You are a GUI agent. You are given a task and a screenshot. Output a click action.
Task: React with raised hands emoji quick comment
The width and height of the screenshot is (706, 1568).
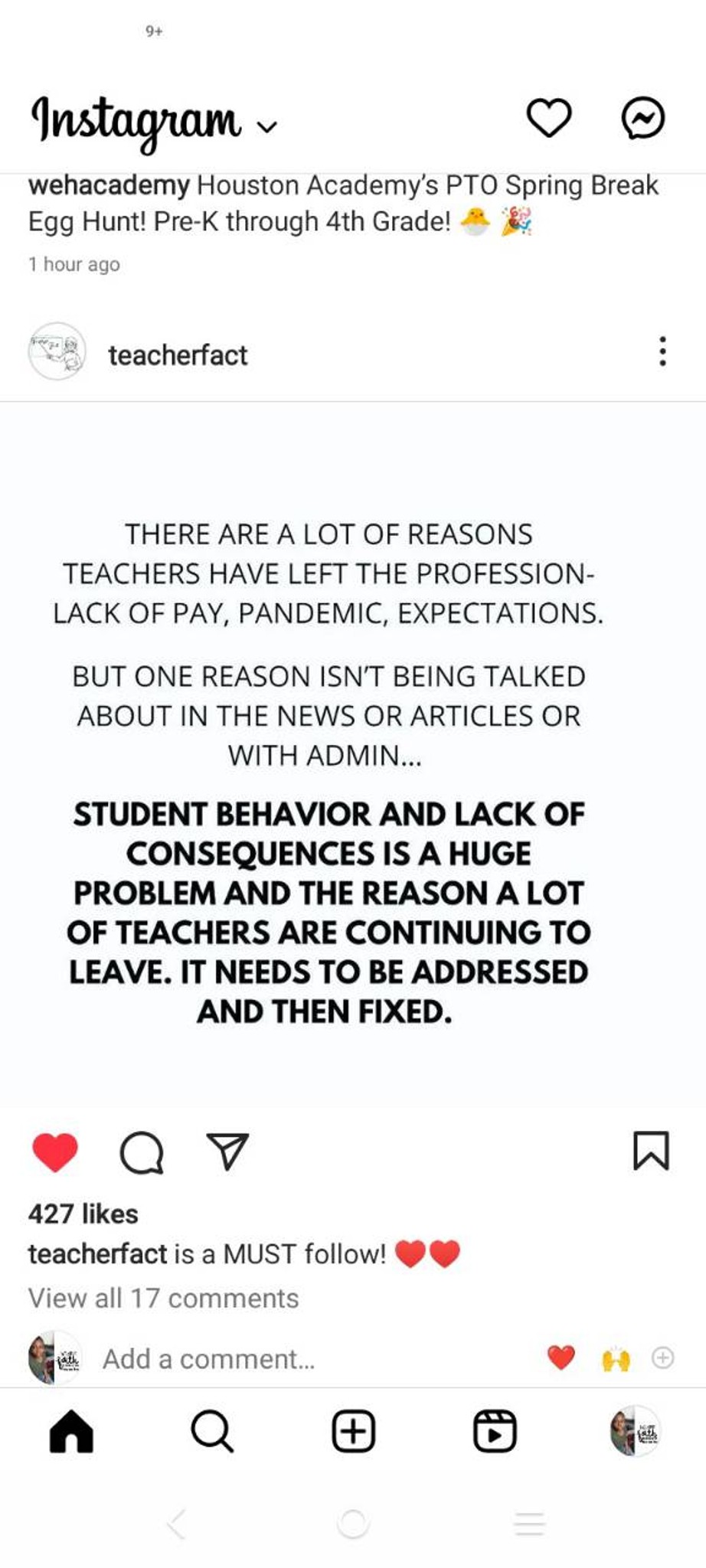point(616,1359)
